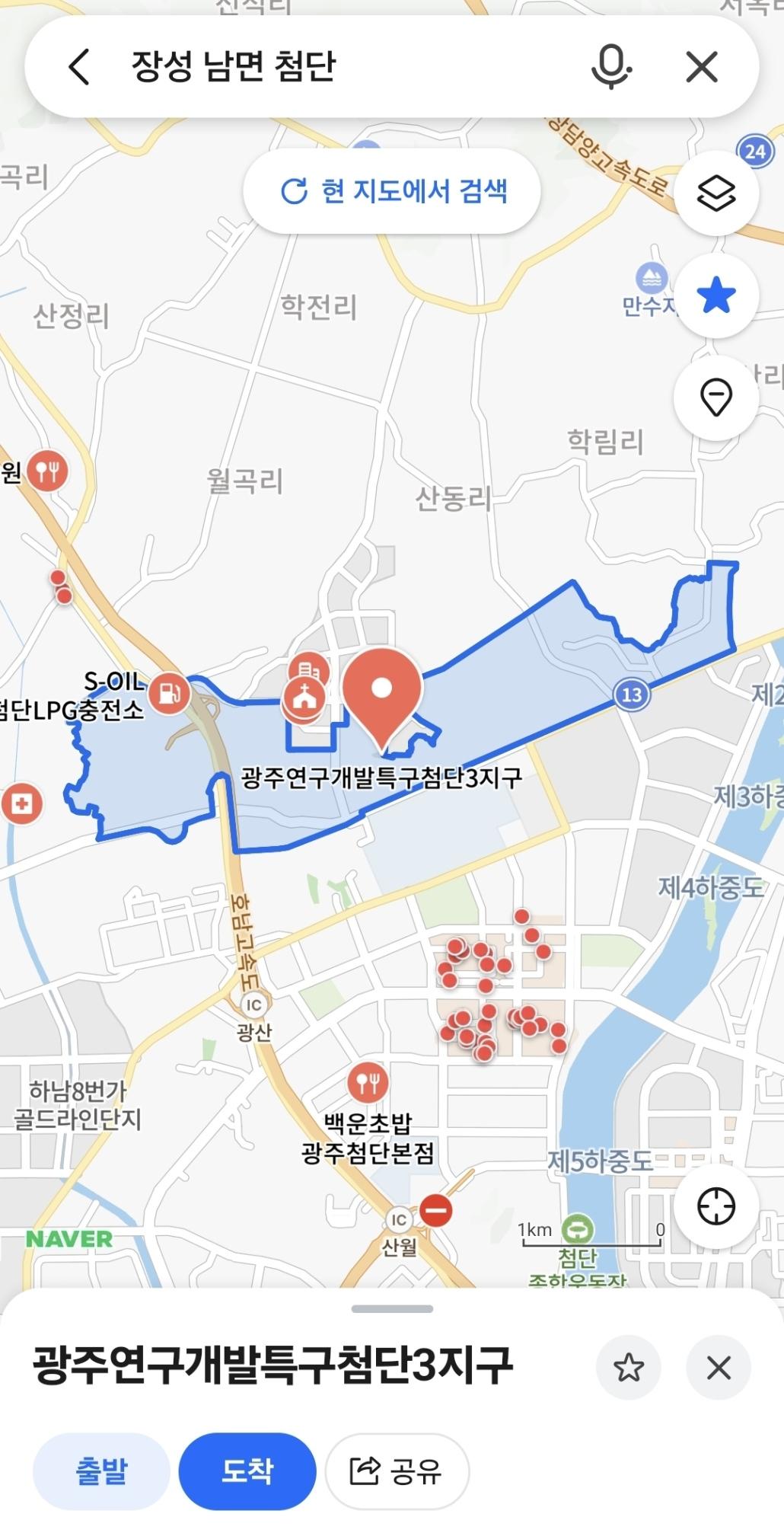Expand the place panel using the drag handle
Viewport: 784px width, 1533px height.
coord(392,1308)
